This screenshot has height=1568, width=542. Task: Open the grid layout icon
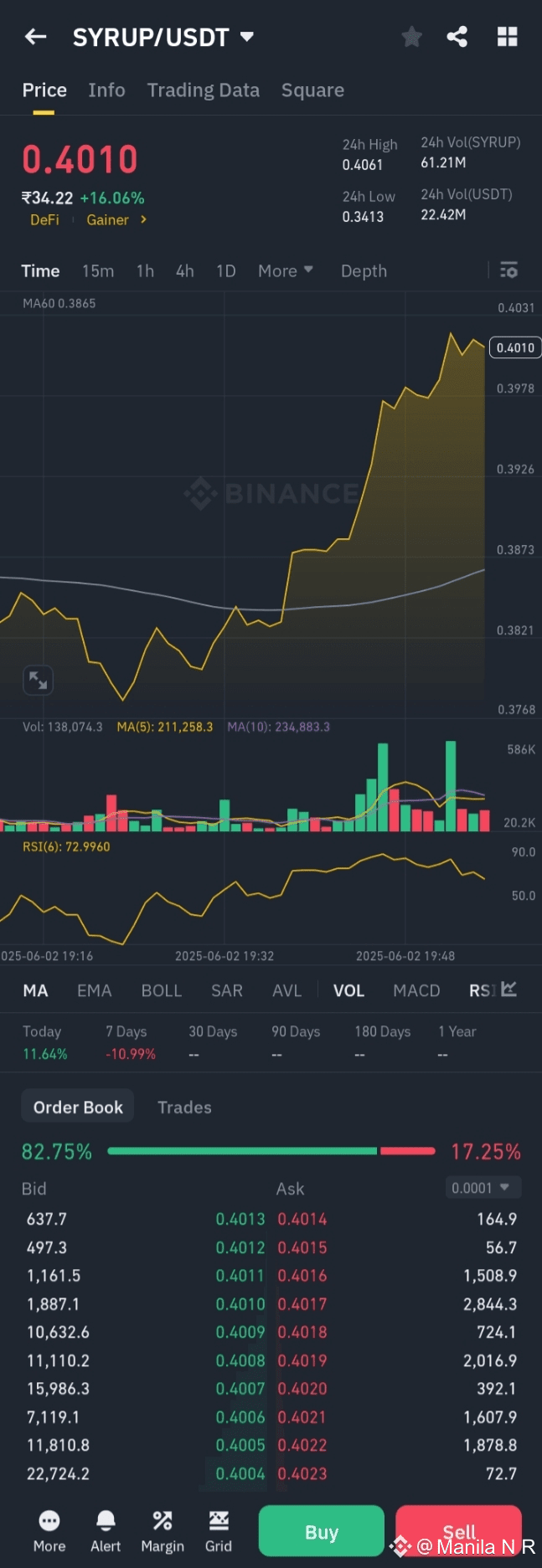pyautogui.click(x=508, y=37)
